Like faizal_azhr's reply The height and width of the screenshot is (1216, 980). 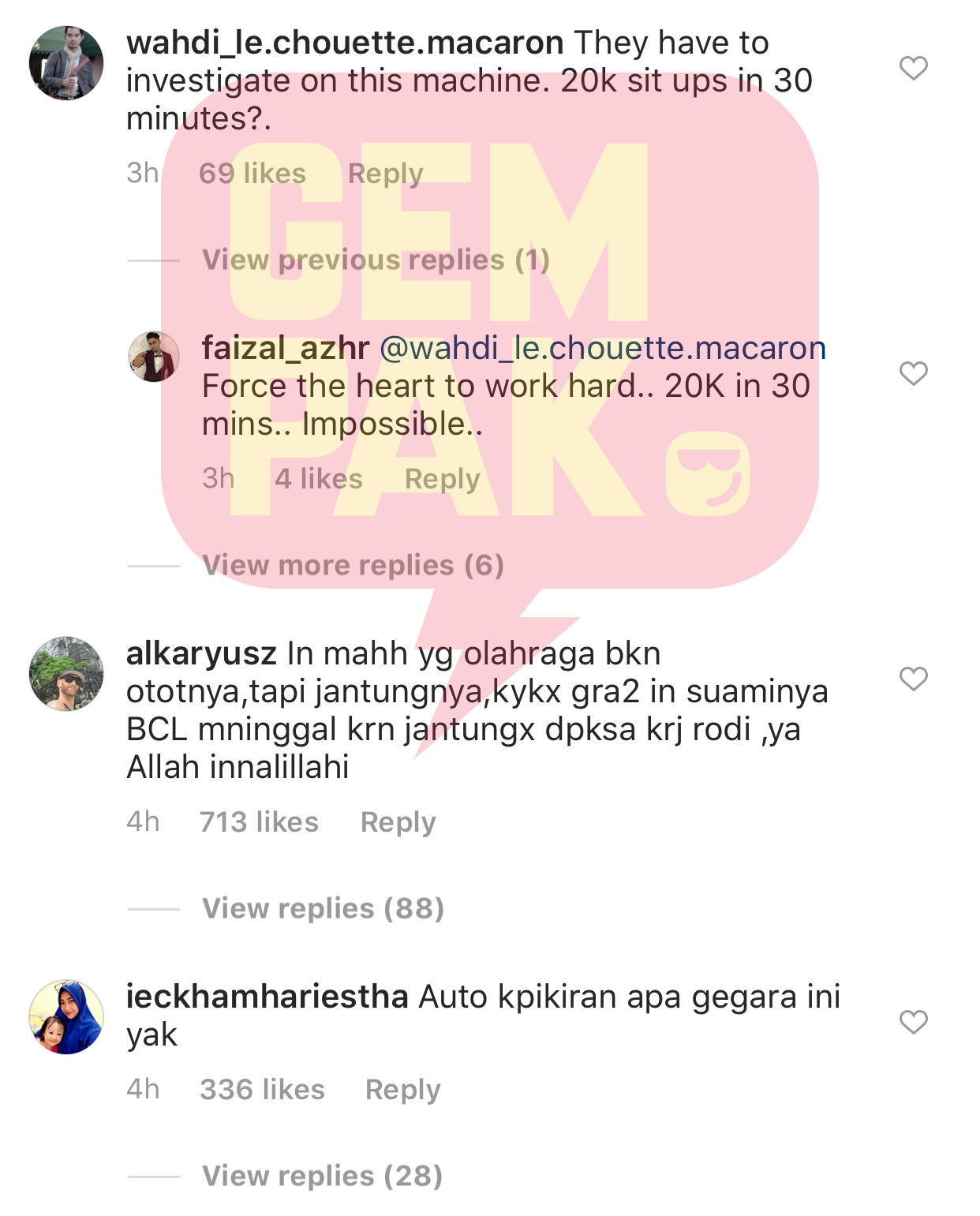click(x=913, y=373)
